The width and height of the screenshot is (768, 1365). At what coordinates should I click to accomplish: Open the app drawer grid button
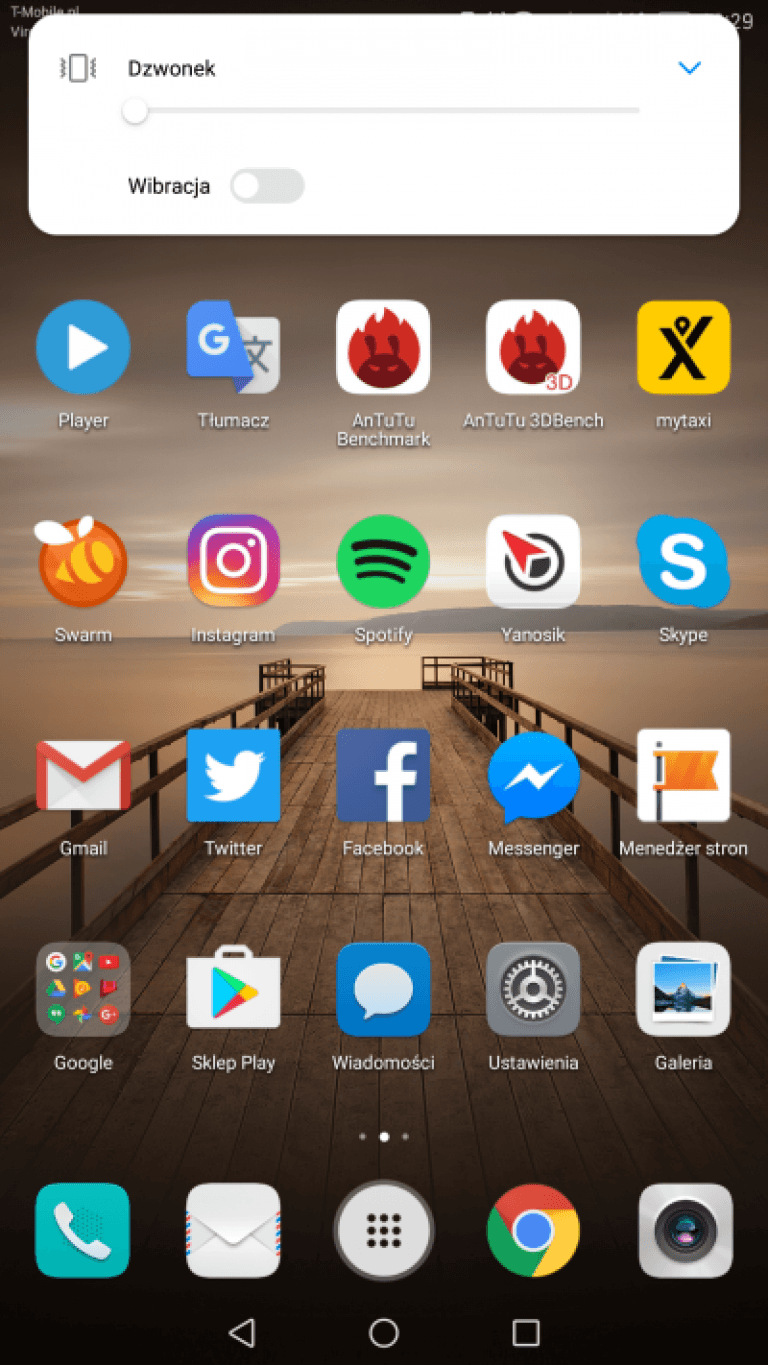click(x=383, y=1230)
